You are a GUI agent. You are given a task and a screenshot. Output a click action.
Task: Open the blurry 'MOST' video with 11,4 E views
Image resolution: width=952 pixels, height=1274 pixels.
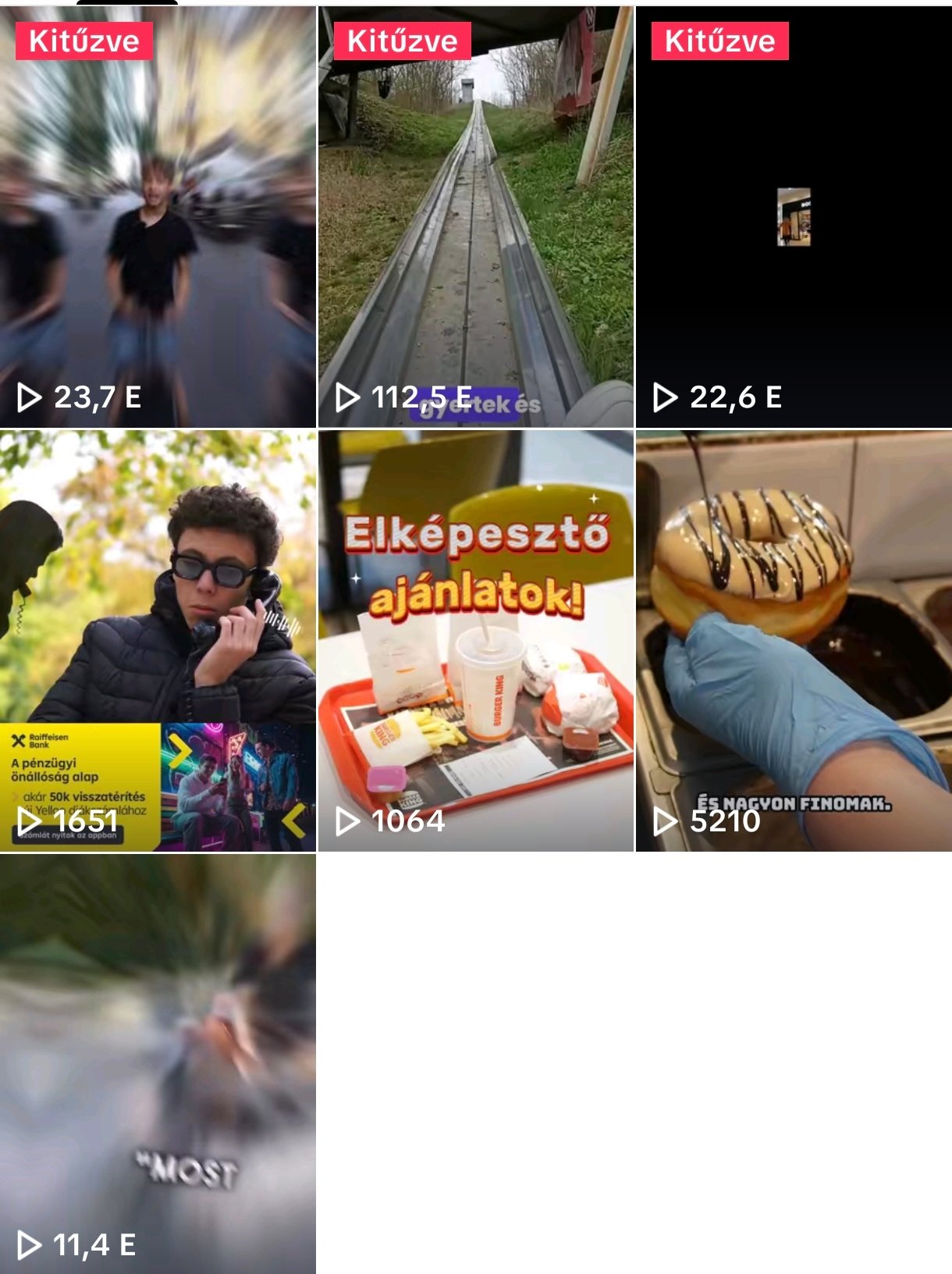[x=158, y=1062]
